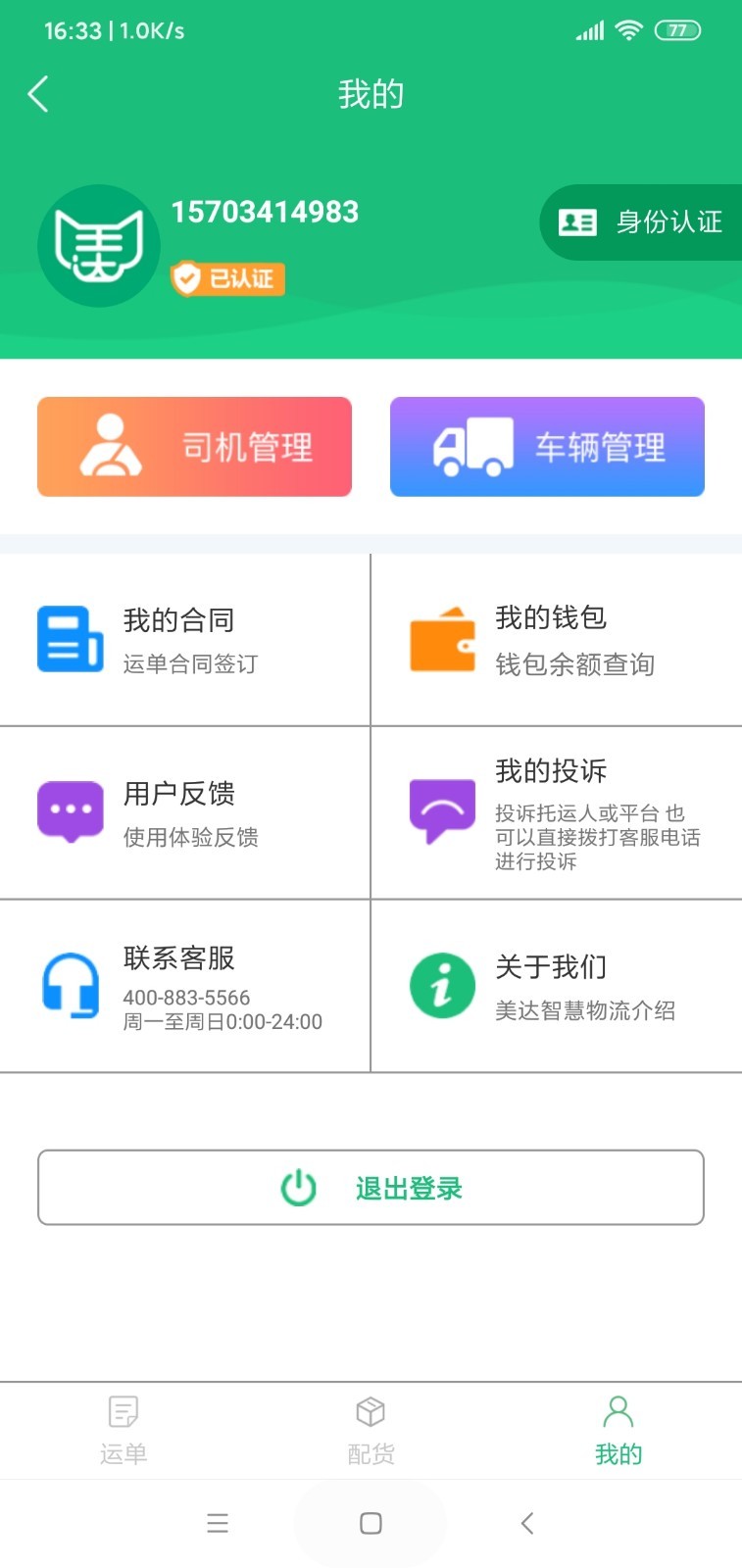The image size is (742, 1568).
Task: Tap the Android recent apps button
Action: pyautogui.click(x=218, y=1523)
